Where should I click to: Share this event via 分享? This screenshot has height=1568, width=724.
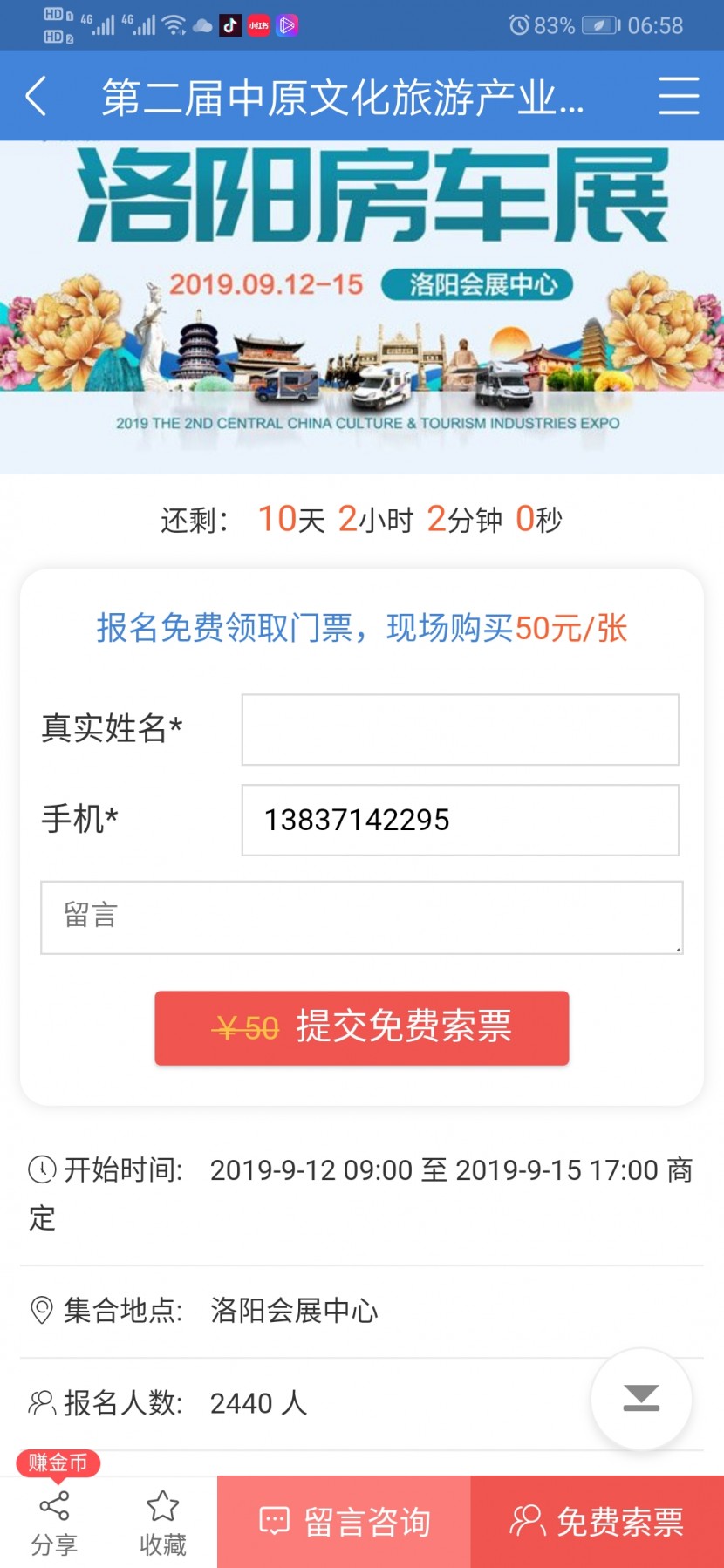pos(54,1523)
